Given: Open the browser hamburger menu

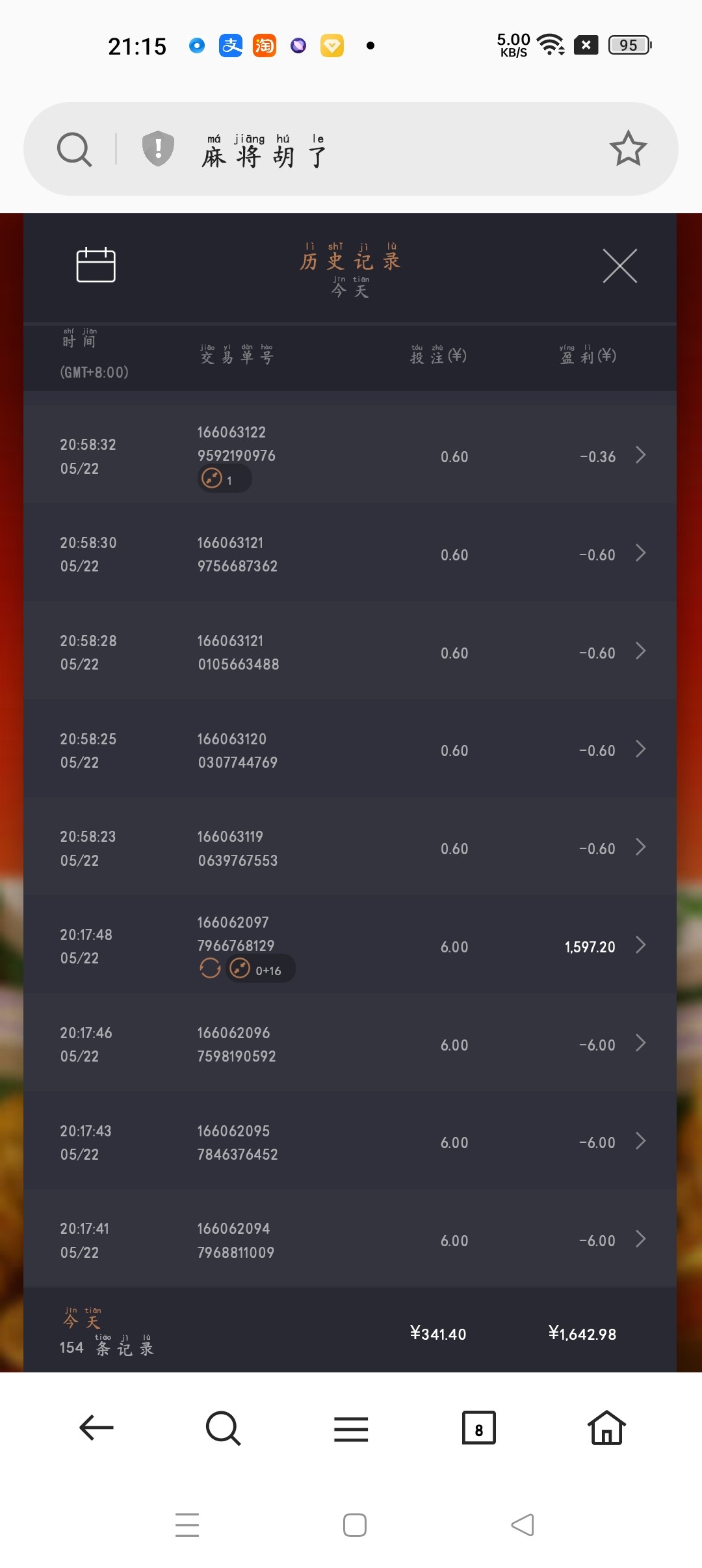Looking at the screenshot, I should click(351, 1428).
